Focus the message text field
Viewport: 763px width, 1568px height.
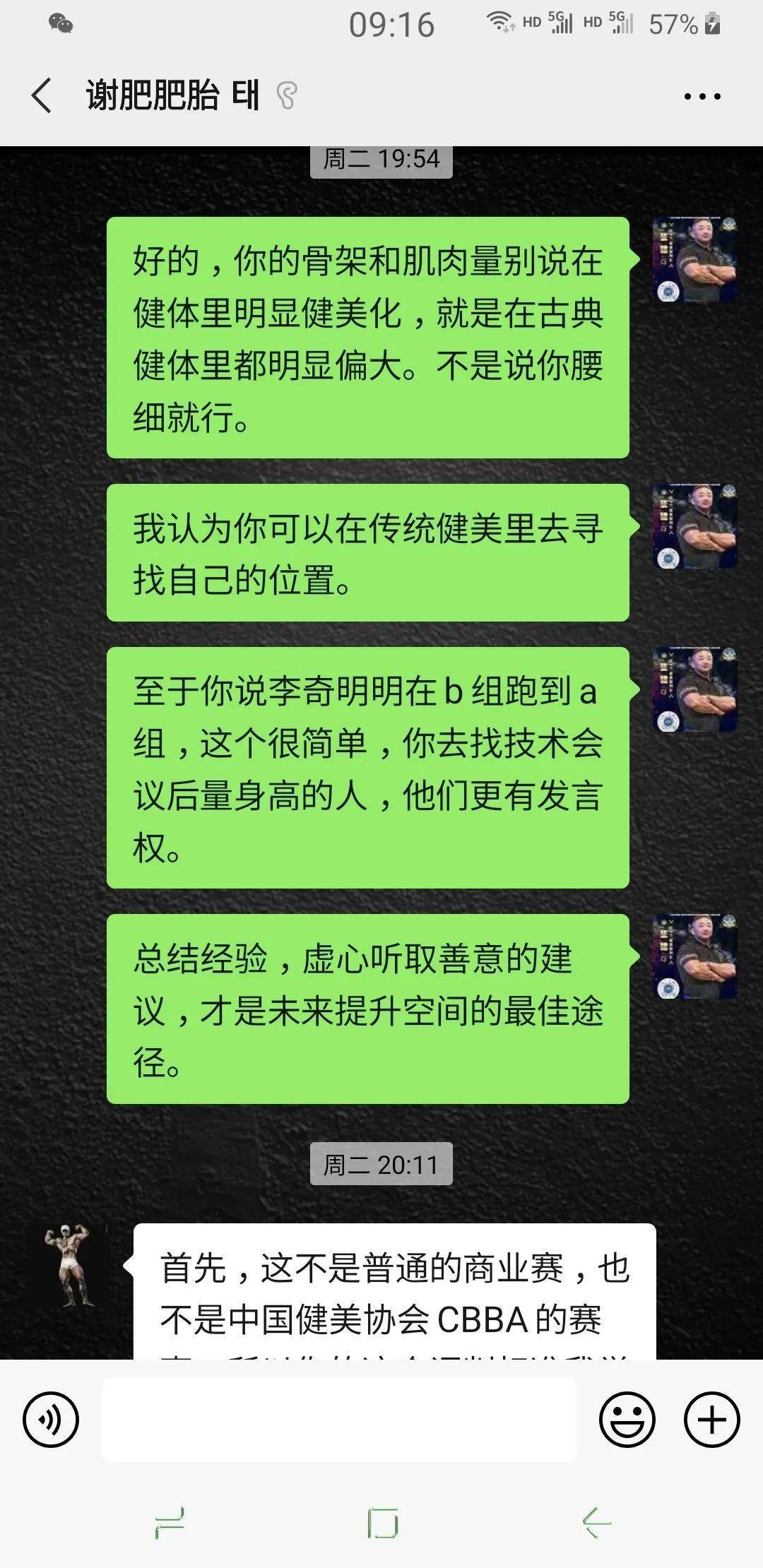click(x=339, y=1419)
